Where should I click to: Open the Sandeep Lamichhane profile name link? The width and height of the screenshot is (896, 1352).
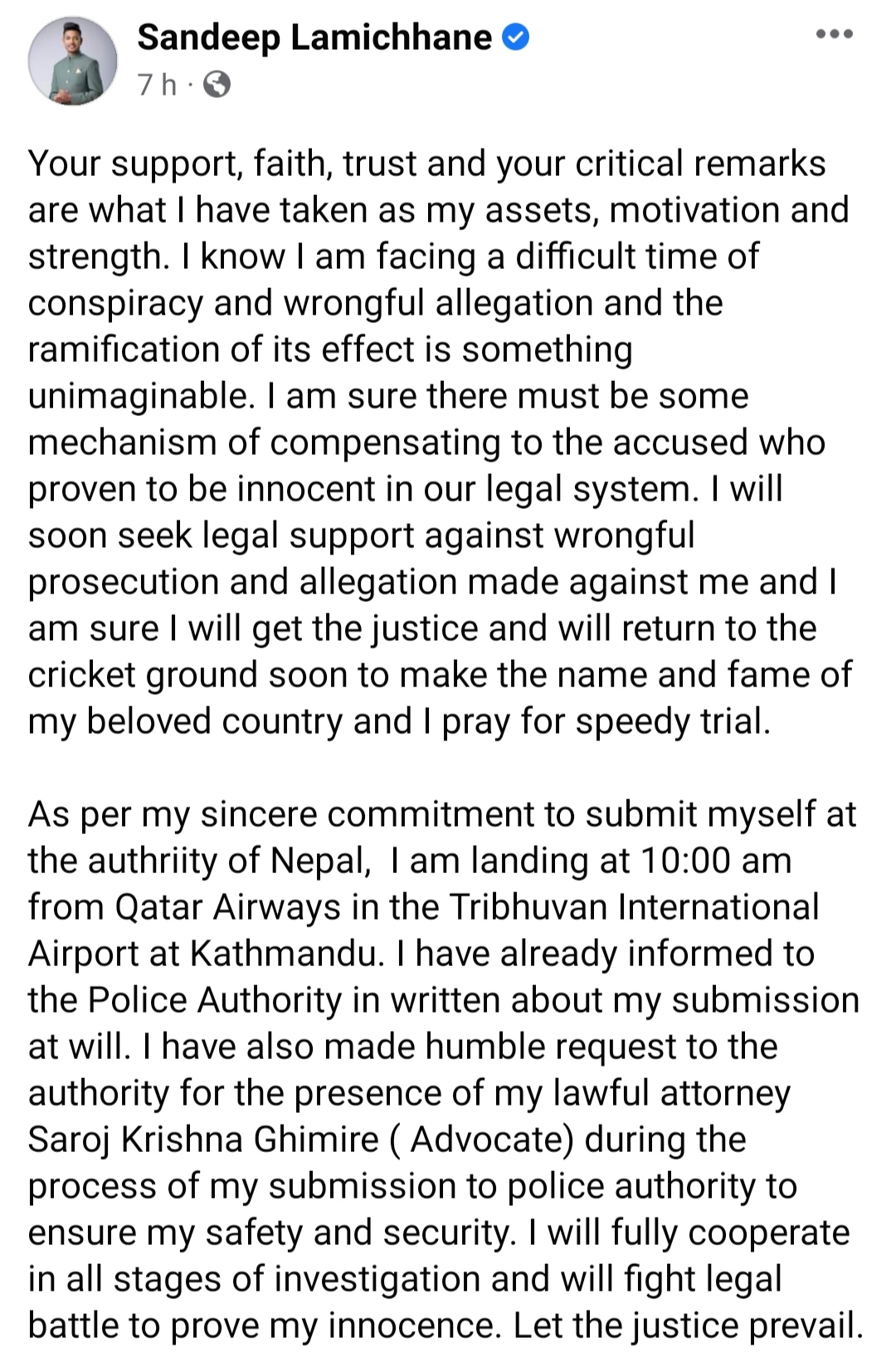pos(314,37)
